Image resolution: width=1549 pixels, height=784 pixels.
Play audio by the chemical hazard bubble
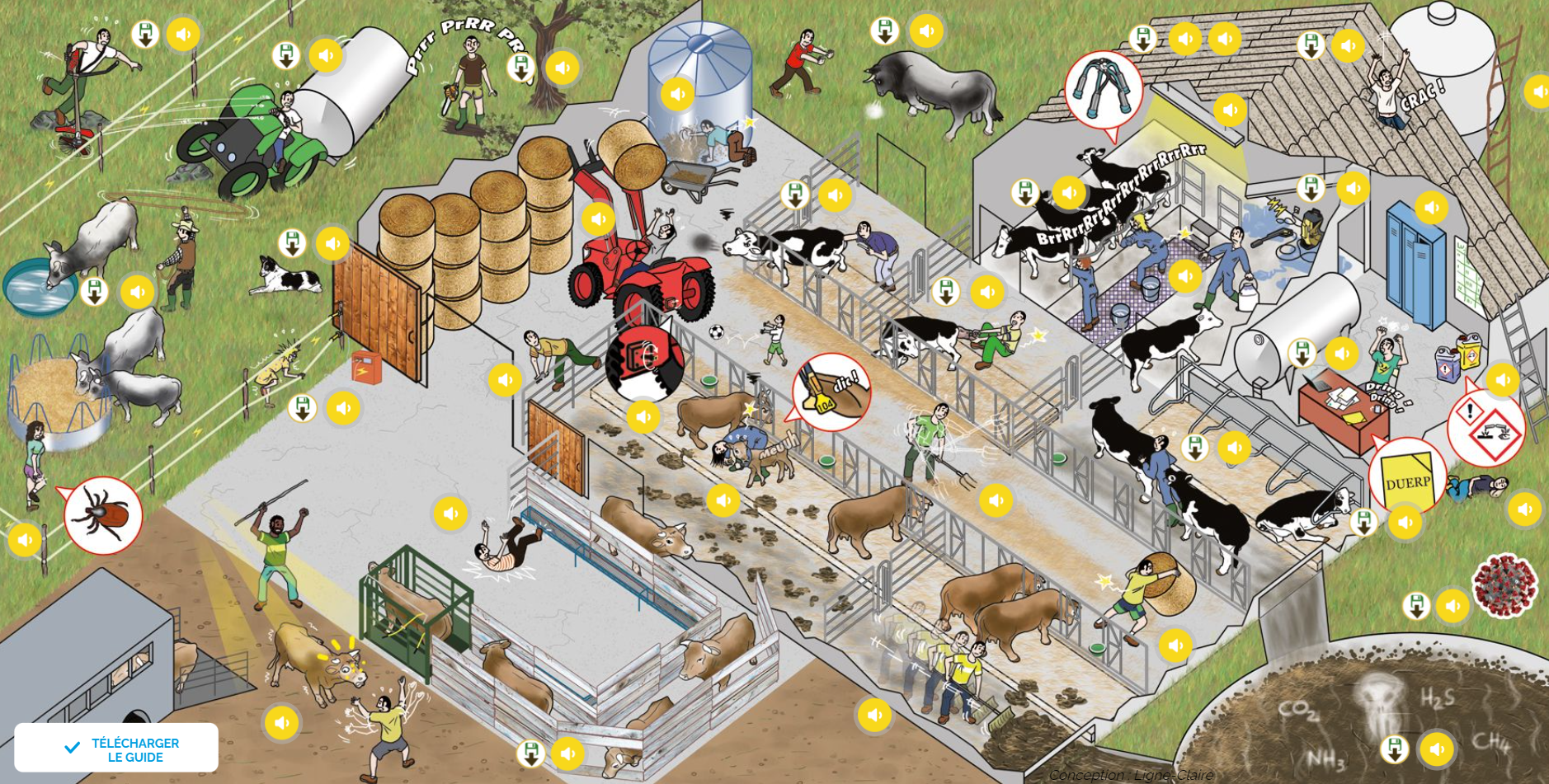click(x=1502, y=380)
